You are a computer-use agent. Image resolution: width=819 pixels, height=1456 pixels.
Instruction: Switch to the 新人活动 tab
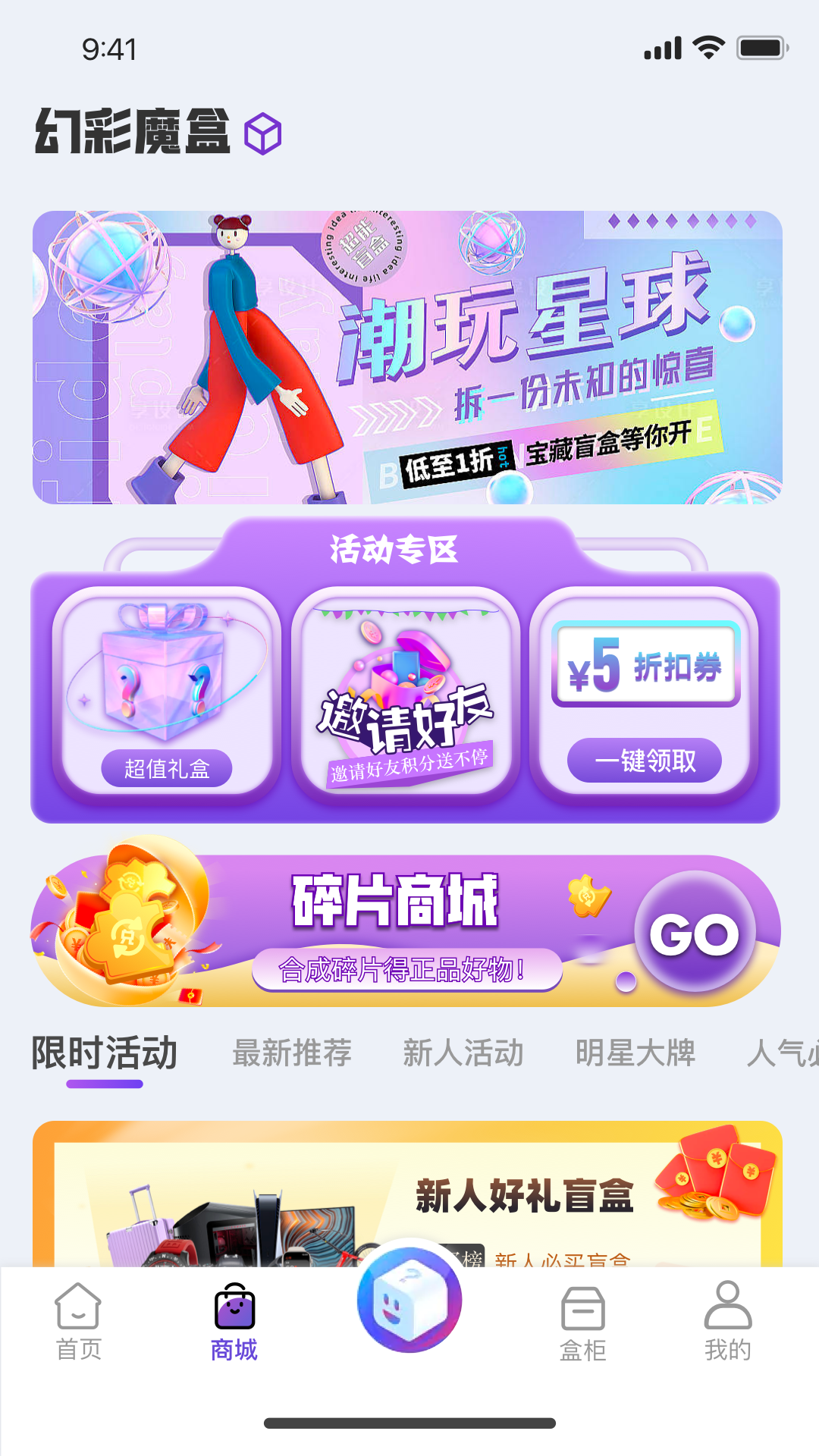463,1053
